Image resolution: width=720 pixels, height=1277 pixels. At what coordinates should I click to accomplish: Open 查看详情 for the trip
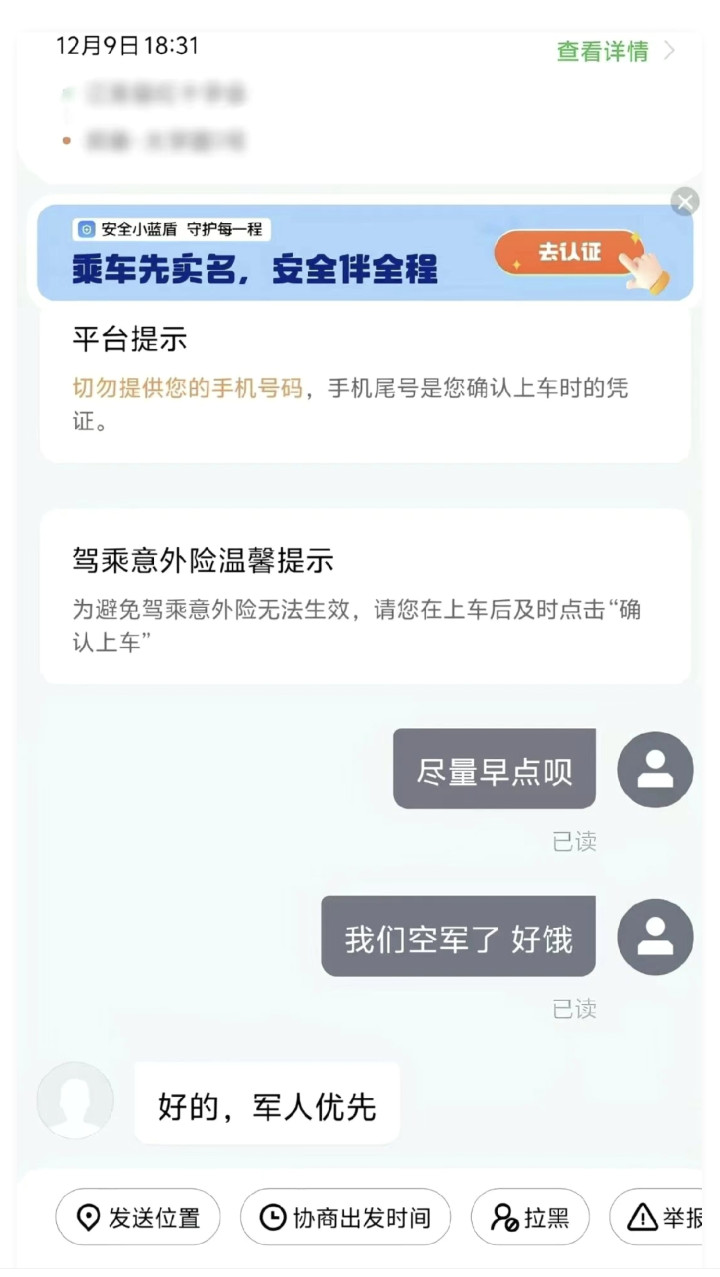[x=614, y=51]
